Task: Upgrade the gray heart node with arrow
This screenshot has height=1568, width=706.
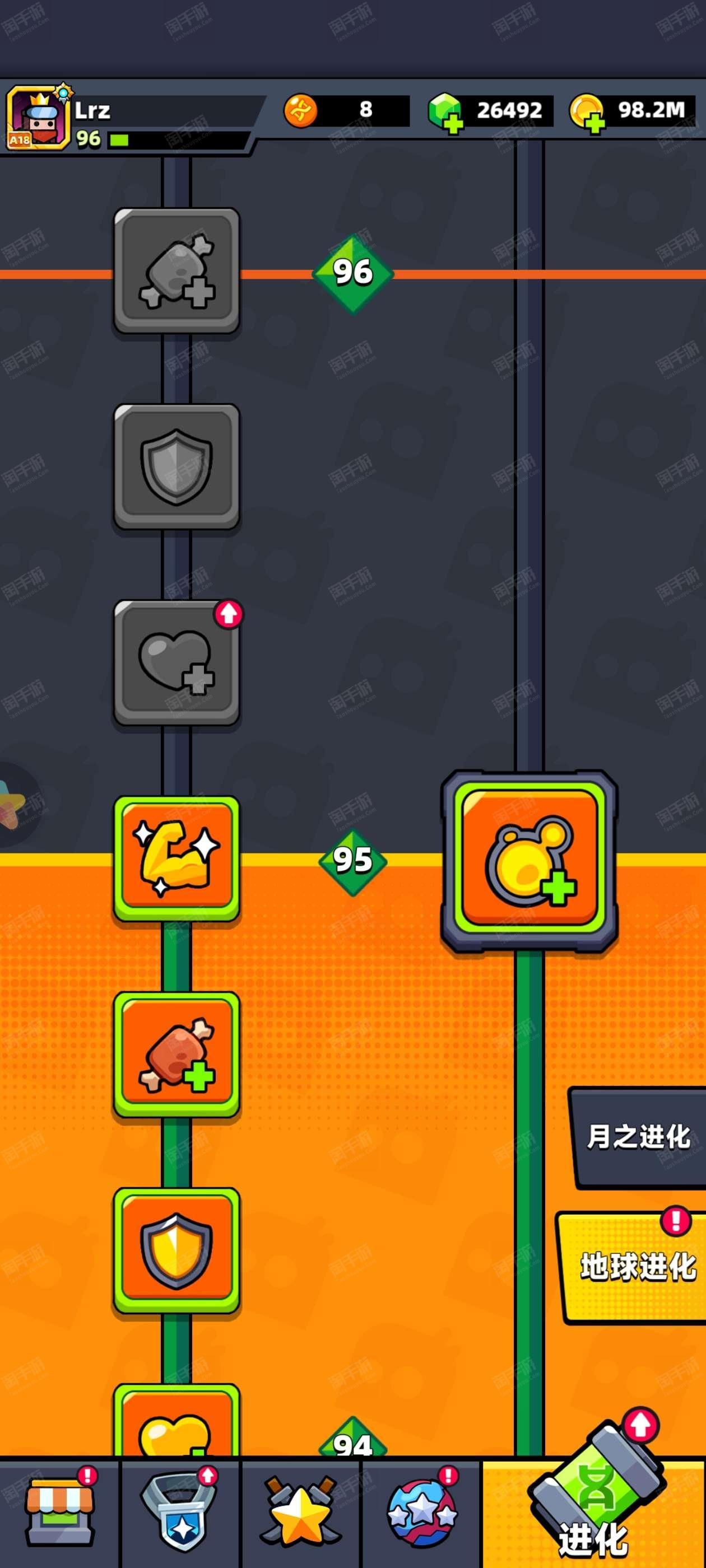Action: point(176,662)
